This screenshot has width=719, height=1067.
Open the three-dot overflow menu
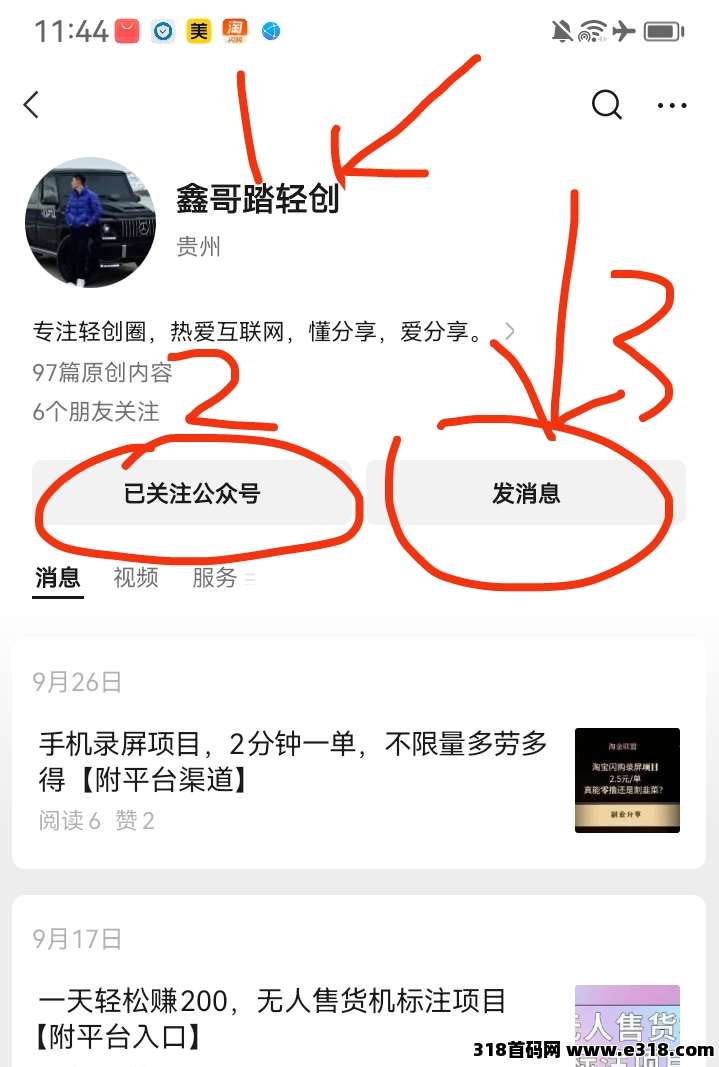[x=672, y=104]
